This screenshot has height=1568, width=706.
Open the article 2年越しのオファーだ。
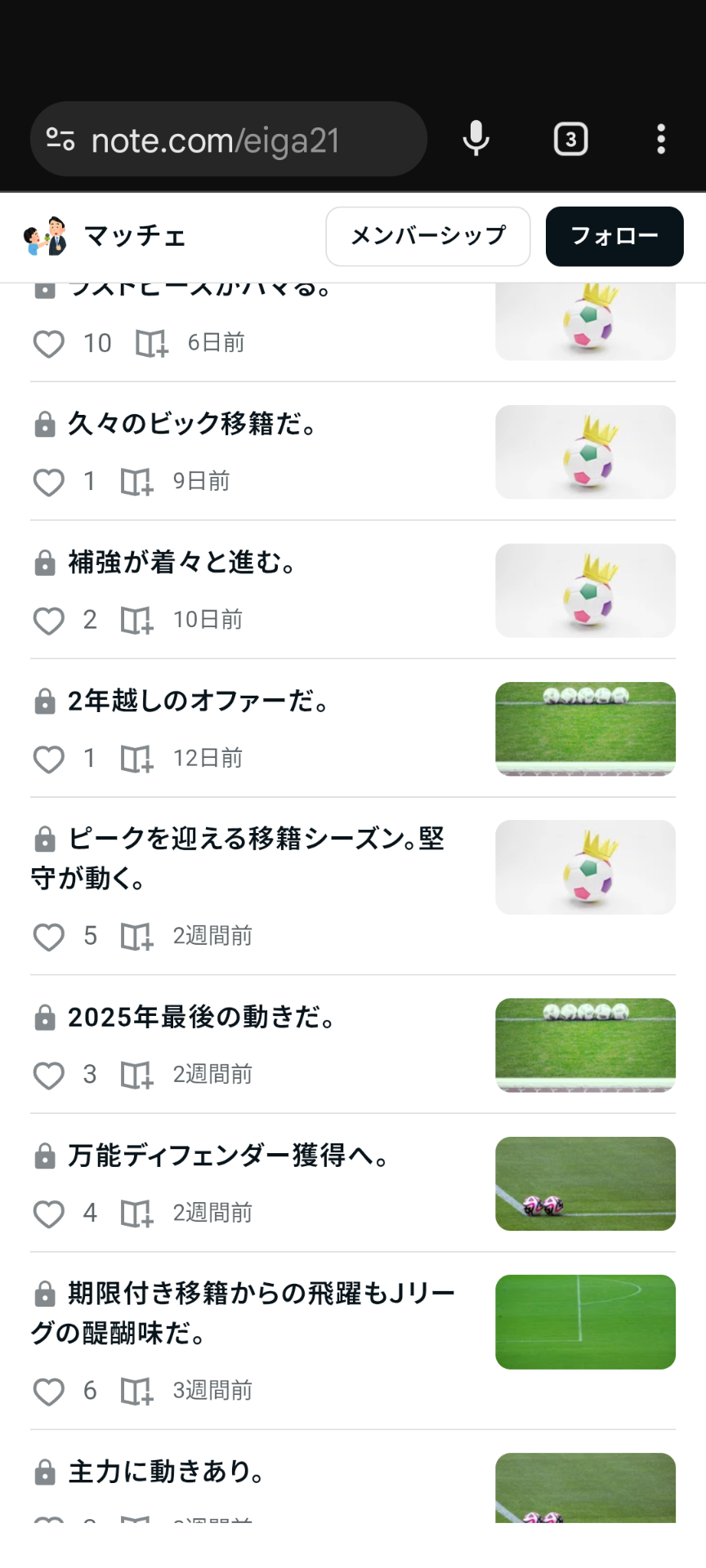point(199,701)
